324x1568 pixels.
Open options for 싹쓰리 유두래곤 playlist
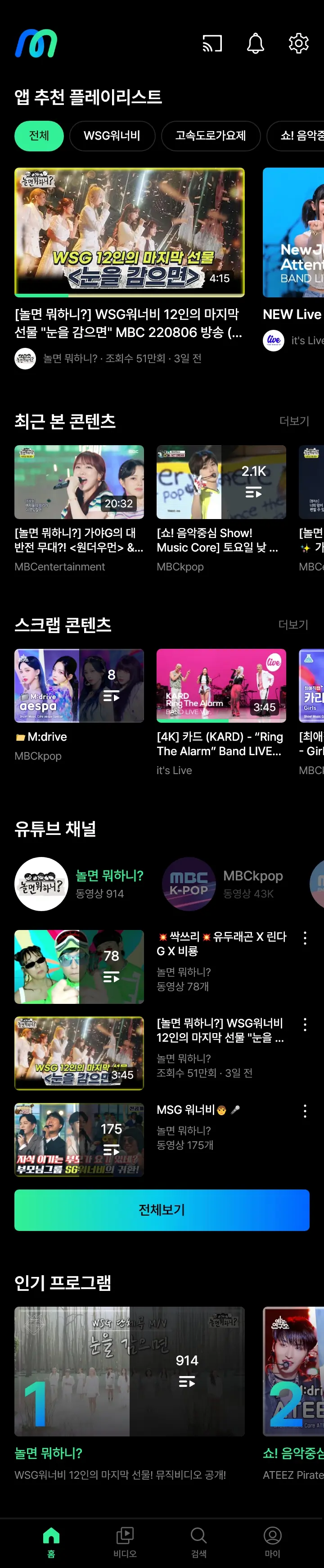tap(305, 938)
